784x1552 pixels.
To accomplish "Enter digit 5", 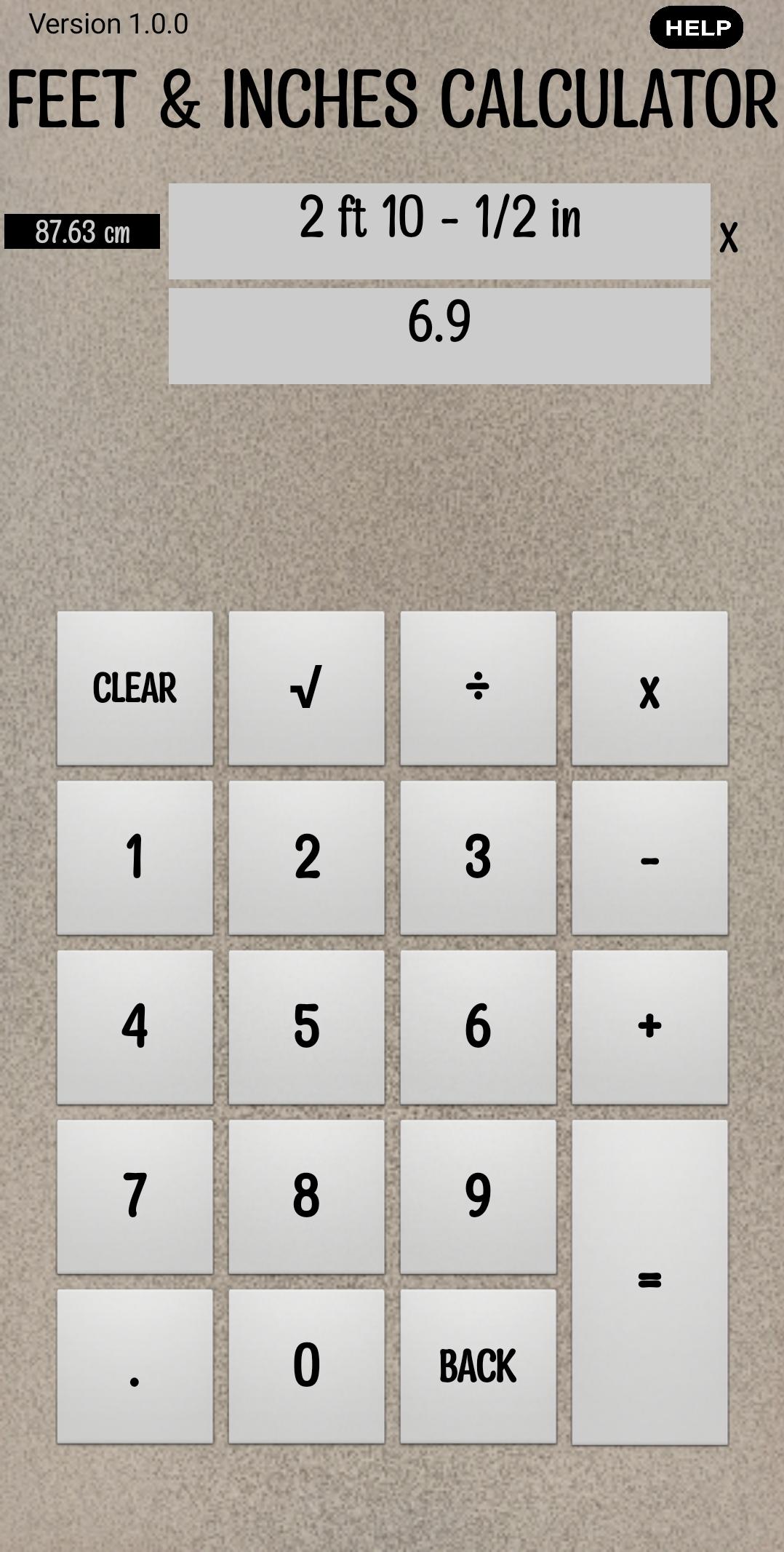I will 307,1027.
